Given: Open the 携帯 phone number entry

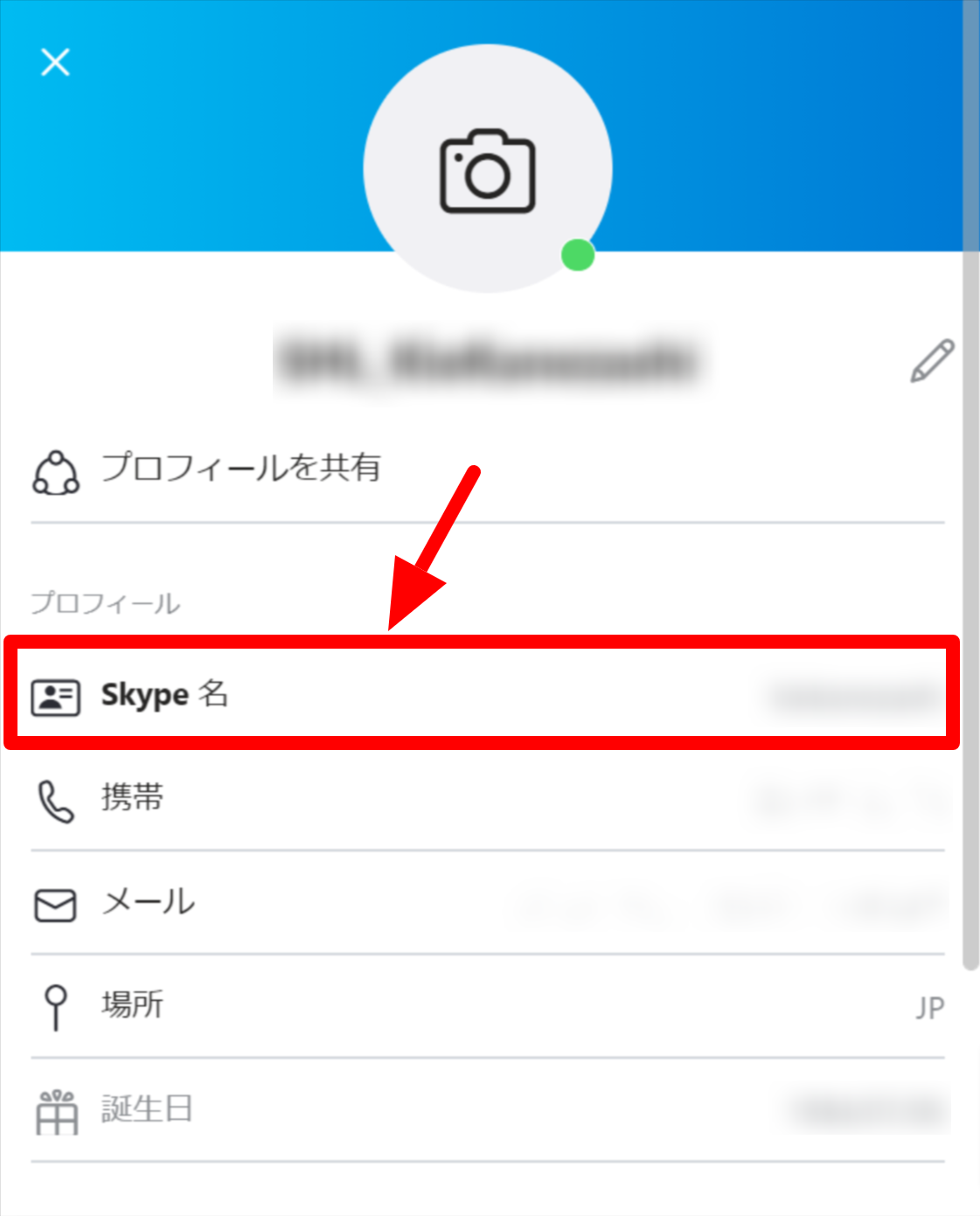Looking at the screenshot, I should coord(136,798).
